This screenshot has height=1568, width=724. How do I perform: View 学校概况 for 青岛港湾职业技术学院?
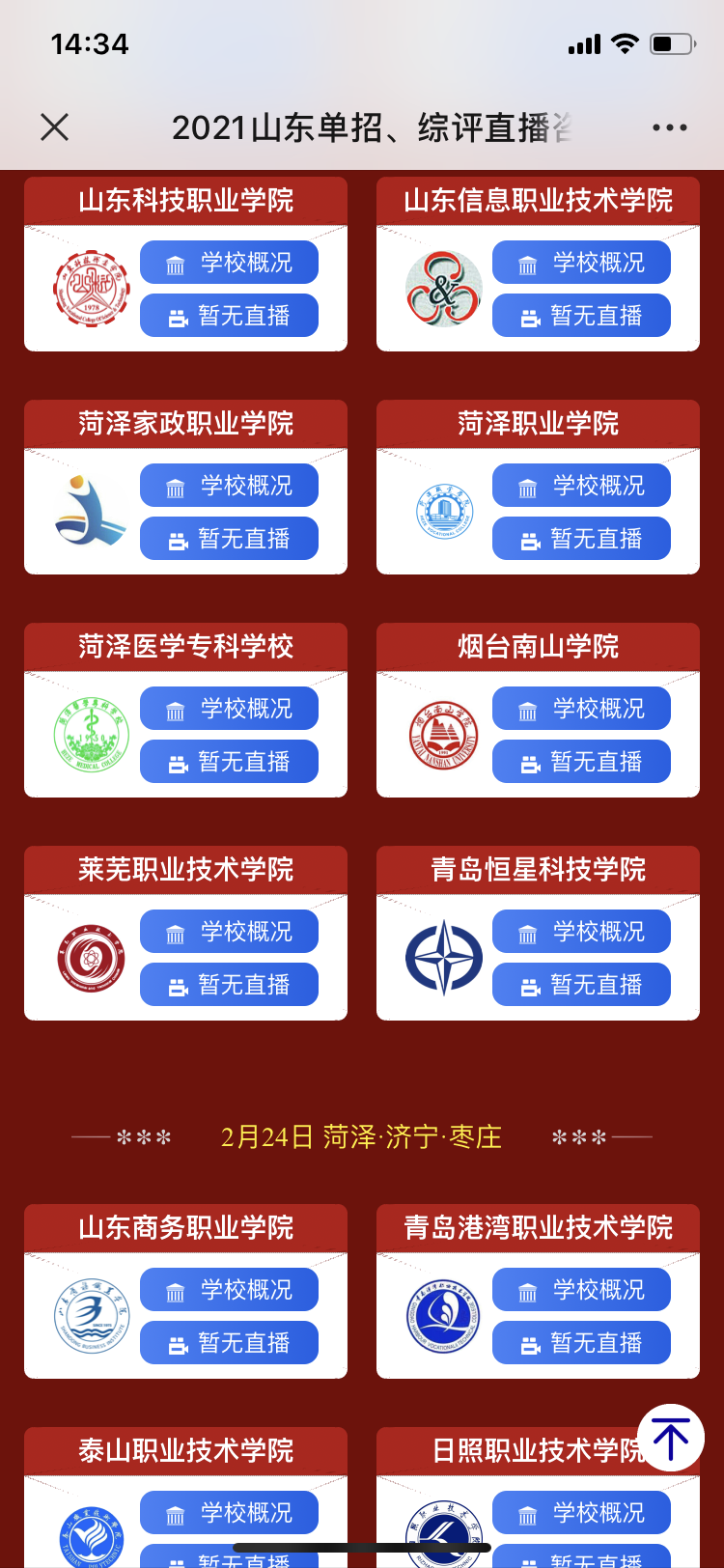[581, 1290]
